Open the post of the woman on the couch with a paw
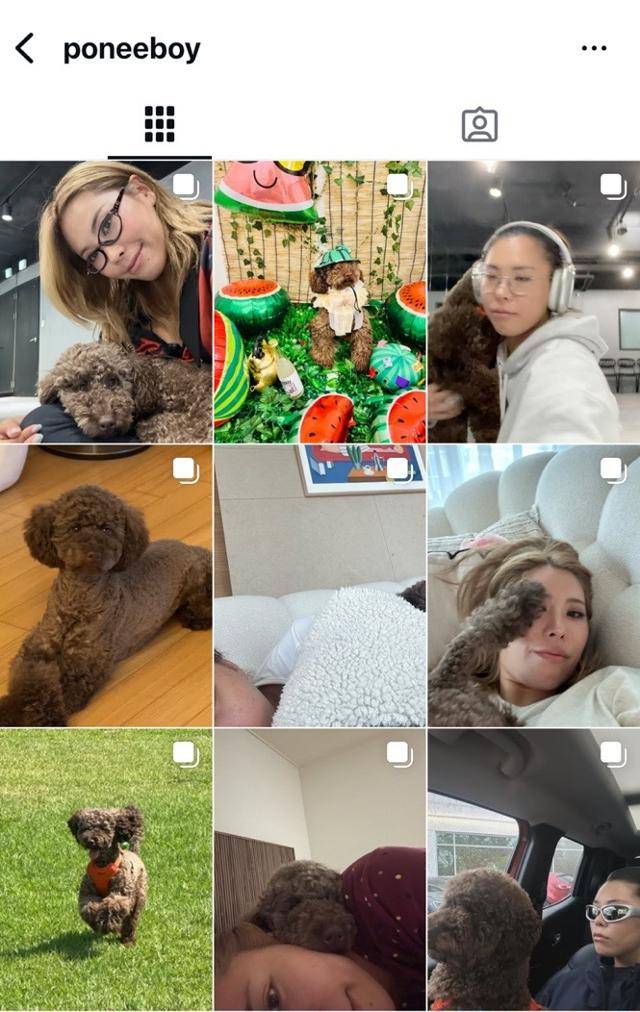Screen dimensions: 640x1012 [534, 586]
